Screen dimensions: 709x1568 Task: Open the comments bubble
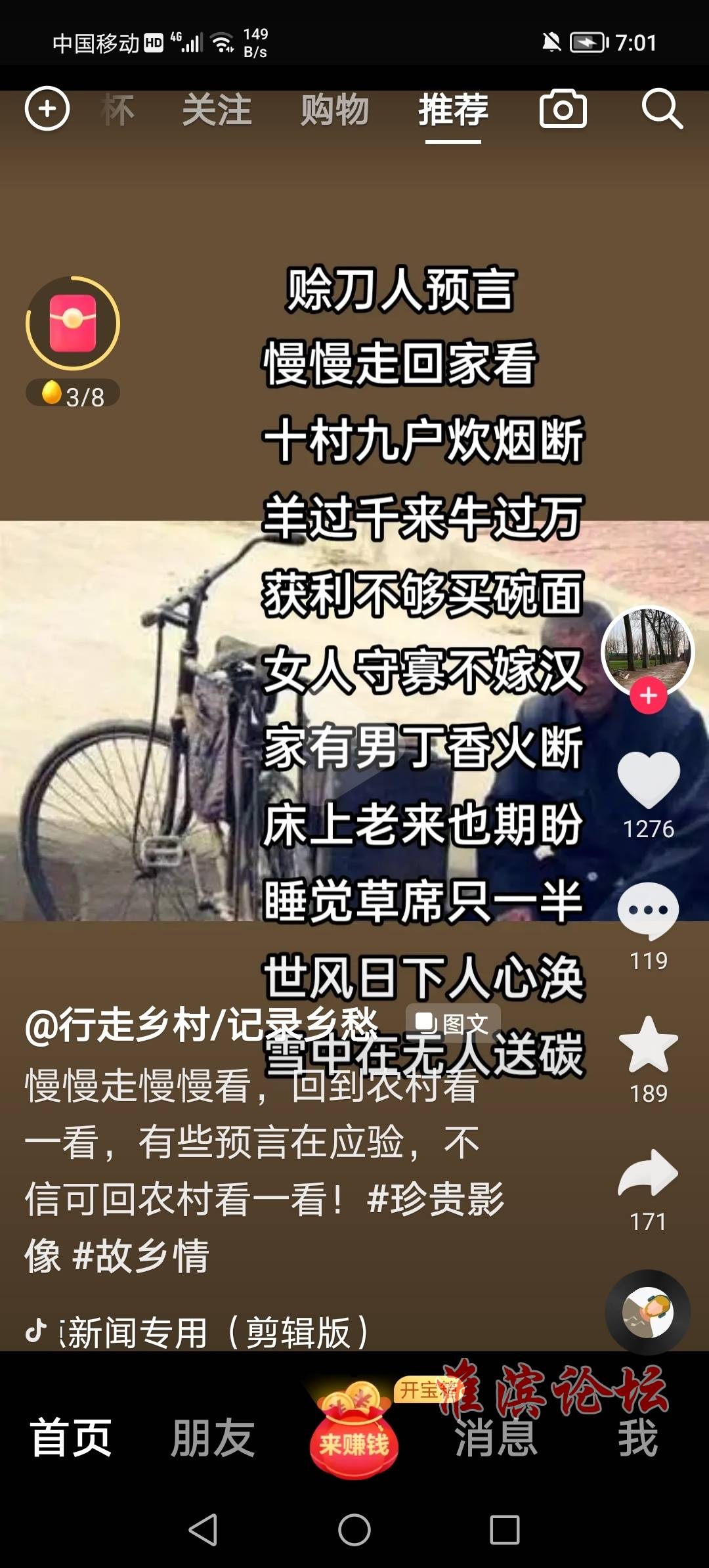649,911
